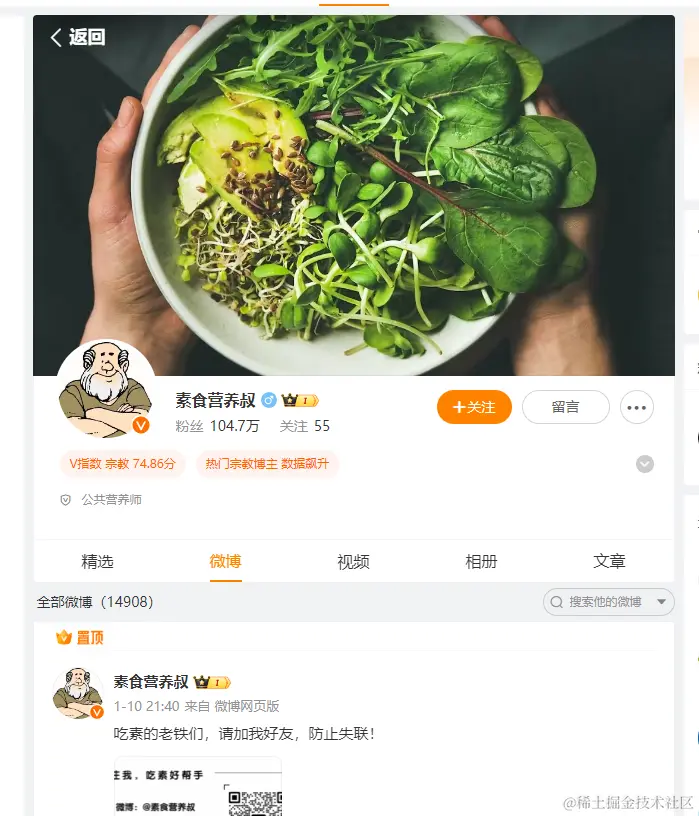Open the three-dot more options menu
This screenshot has height=816, width=699.
pos(637,407)
